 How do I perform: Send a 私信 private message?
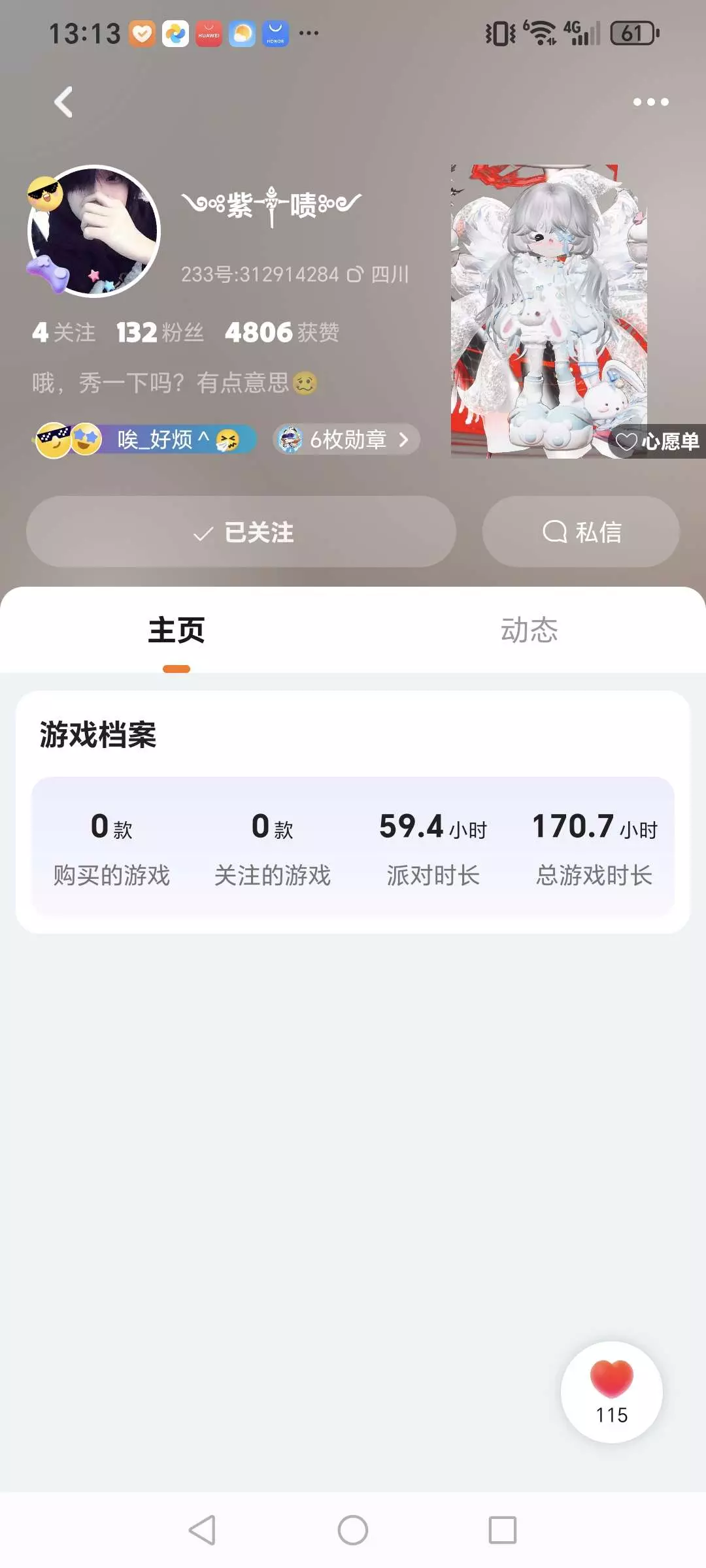pyautogui.click(x=581, y=532)
